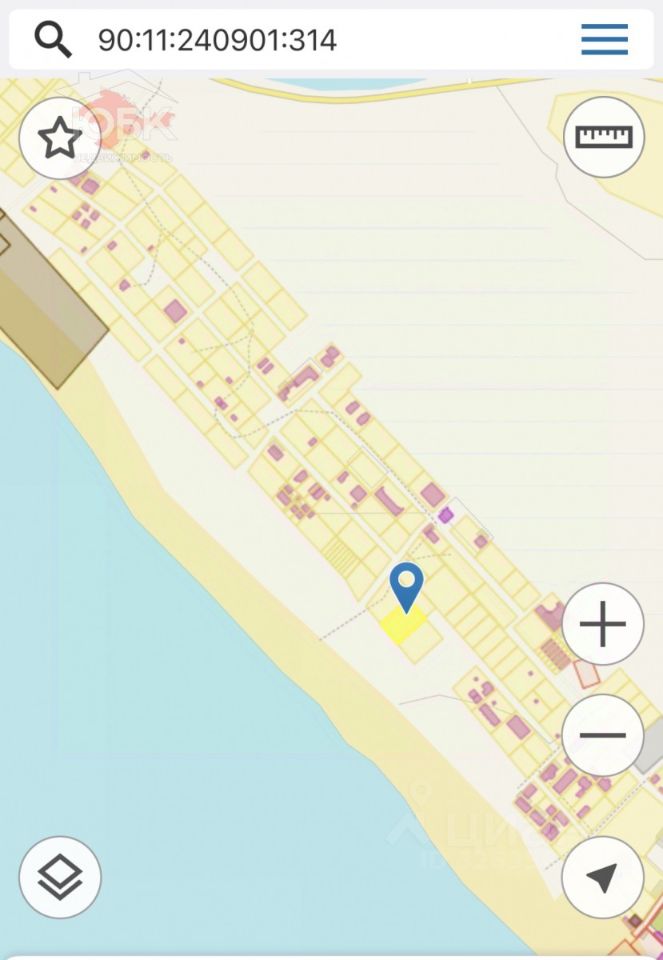Open the hamburger menu
663x960 pixels.
[x=604, y=40]
